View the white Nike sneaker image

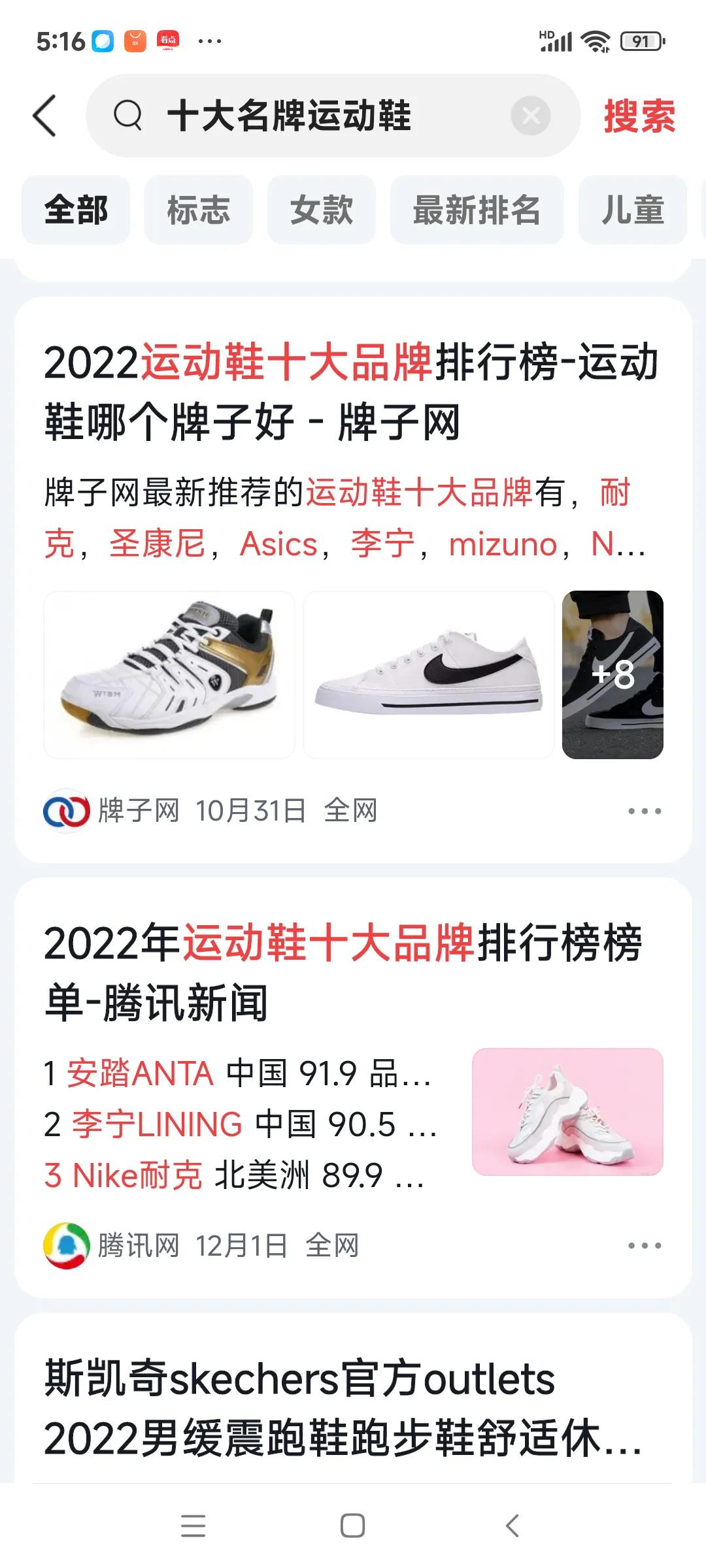pyautogui.click(x=428, y=675)
